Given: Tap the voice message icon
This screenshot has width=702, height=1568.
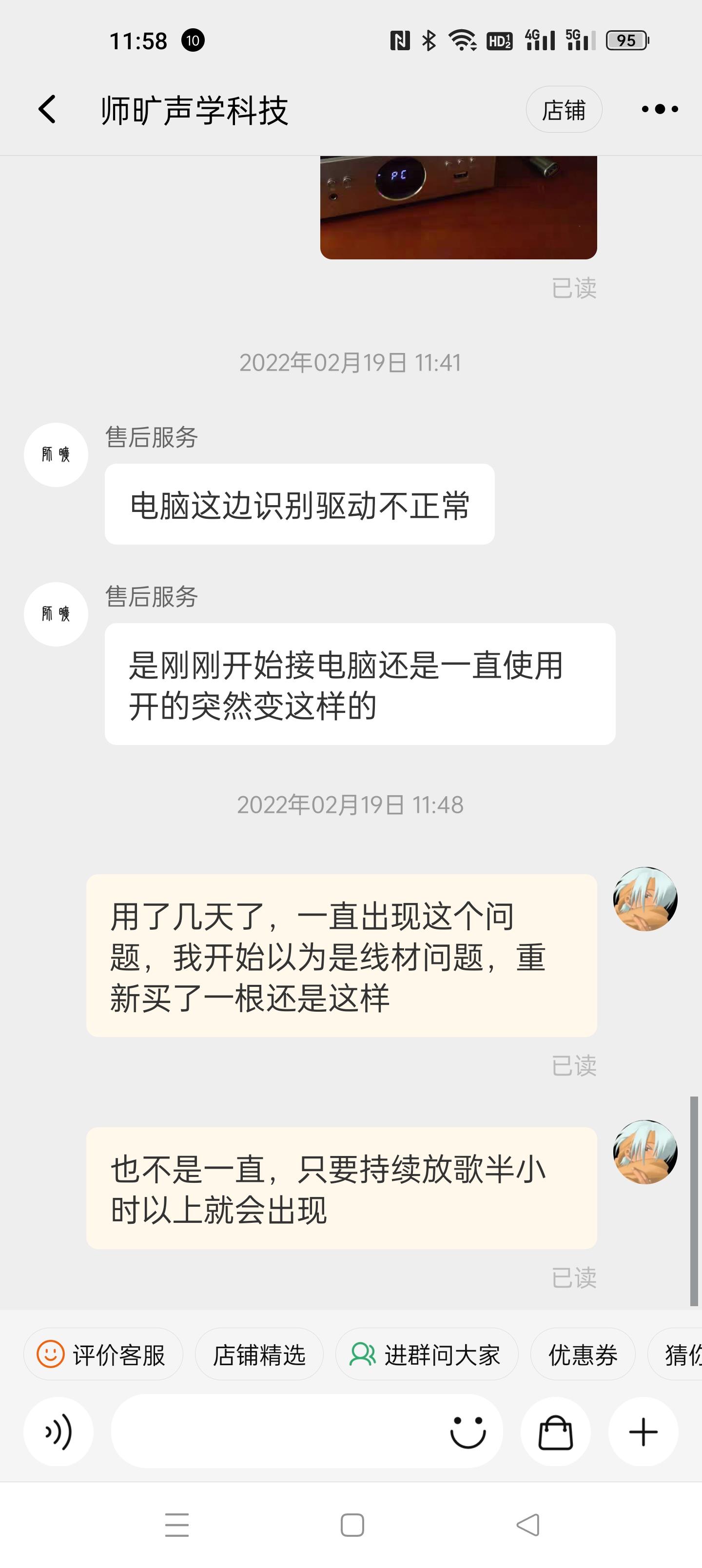Looking at the screenshot, I should click(58, 1431).
